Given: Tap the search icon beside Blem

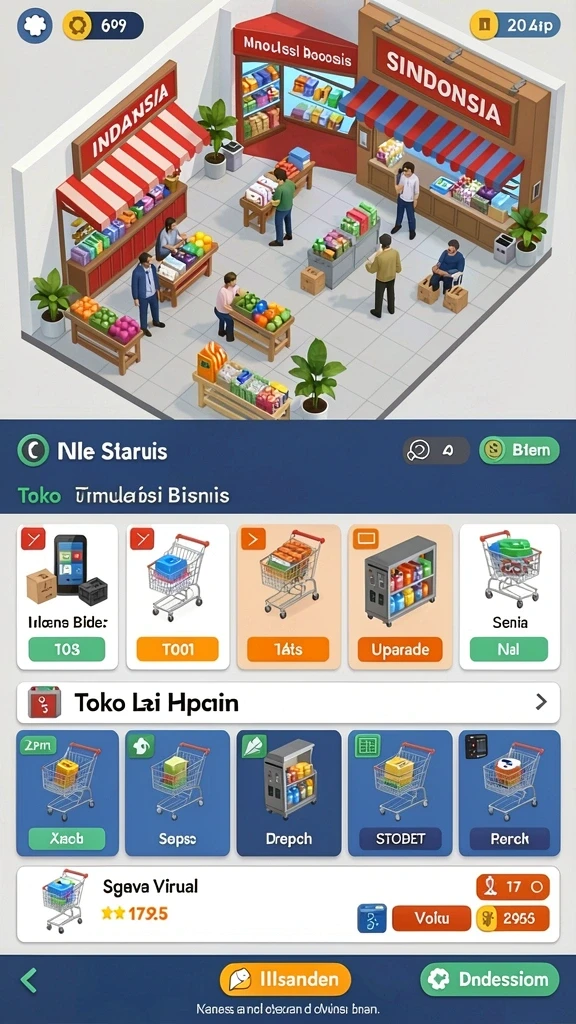Looking at the screenshot, I should point(417,450).
